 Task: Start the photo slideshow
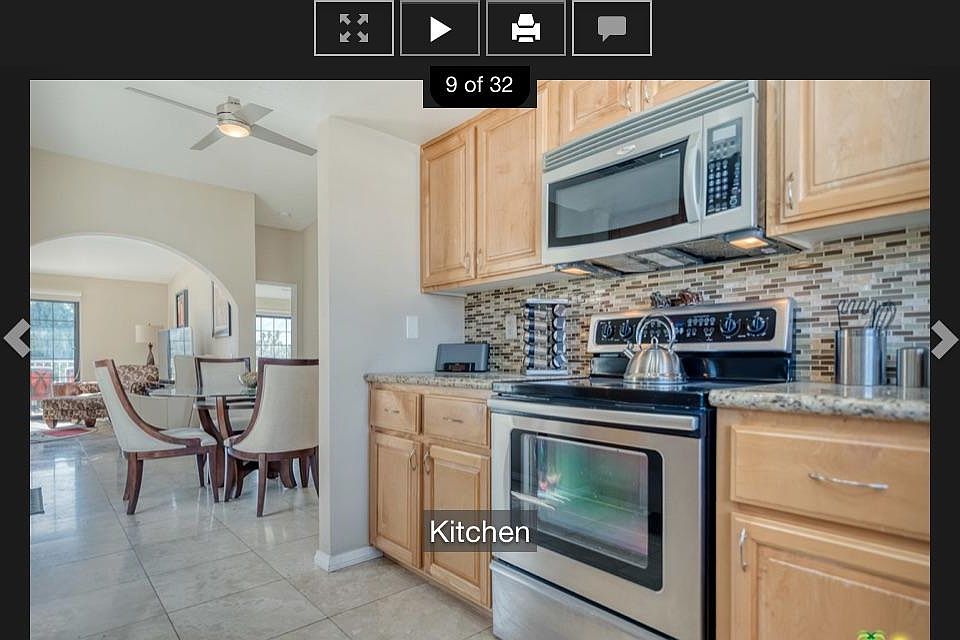coord(440,28)
